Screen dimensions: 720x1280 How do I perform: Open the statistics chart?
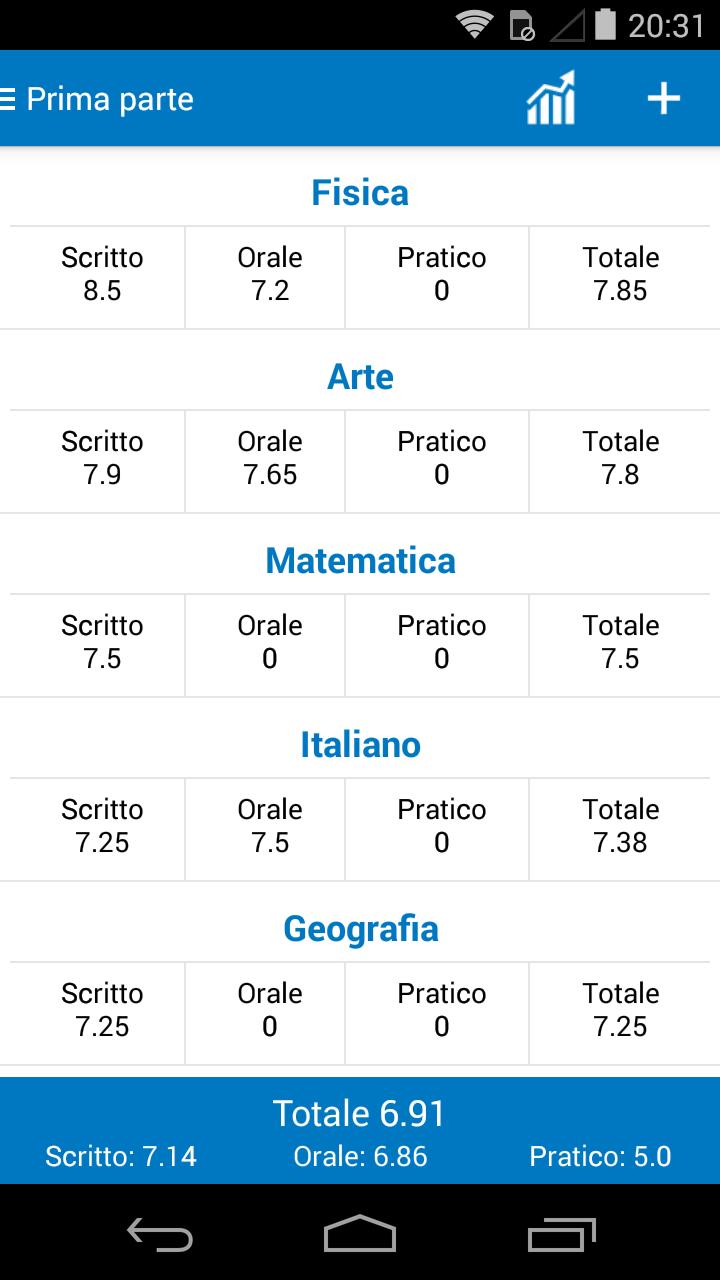551,99
